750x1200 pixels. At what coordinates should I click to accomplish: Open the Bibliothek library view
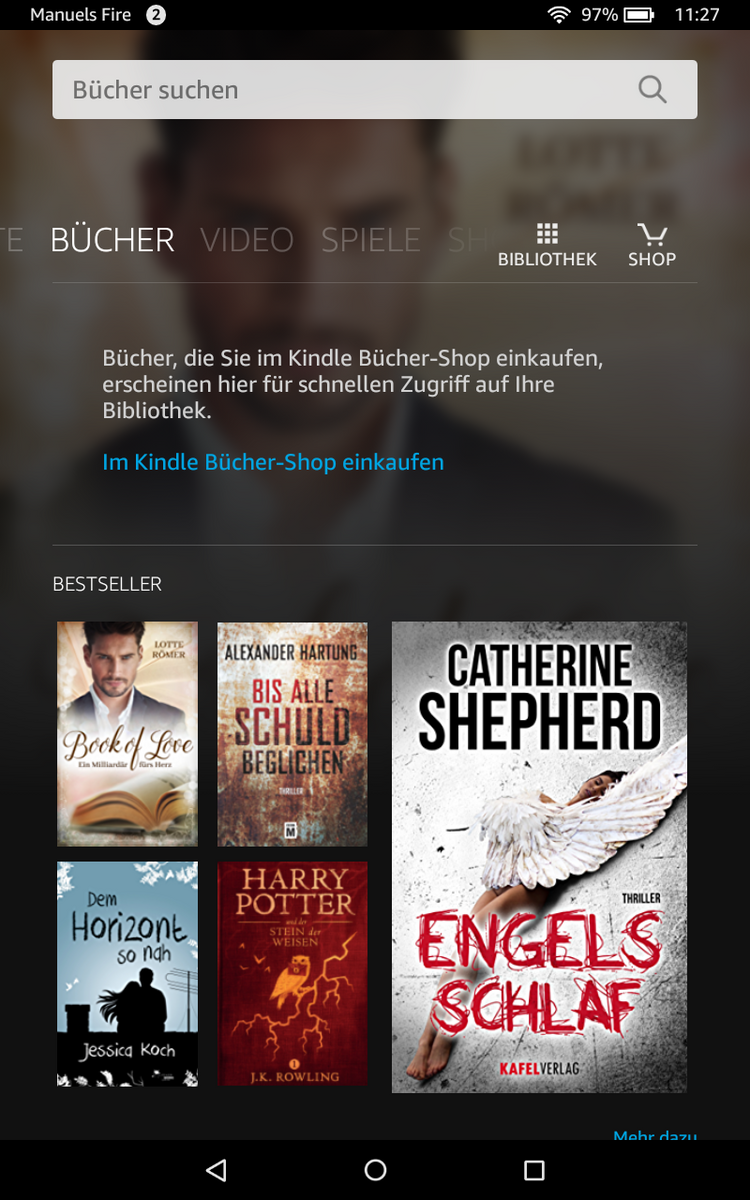pyautogui.click(x=547, y=245)
